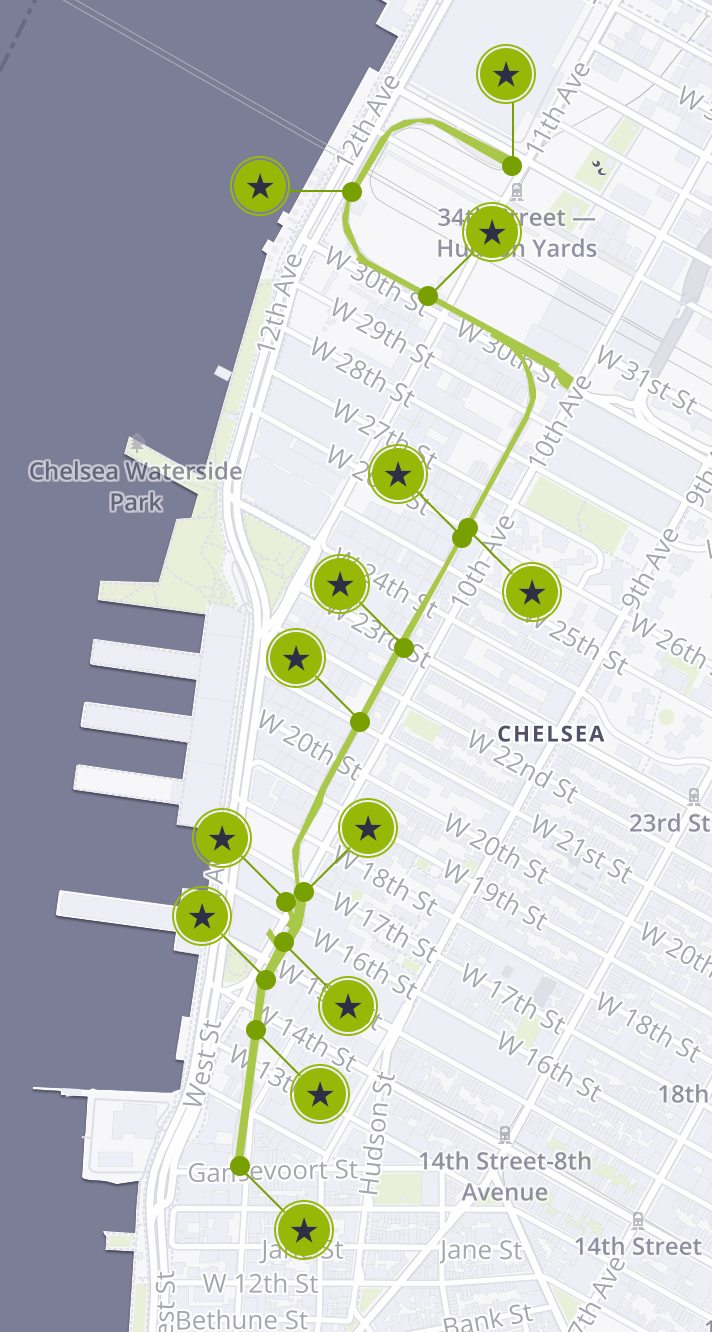Tap the star marker in the river off 12th Ave

pos(260,186)
